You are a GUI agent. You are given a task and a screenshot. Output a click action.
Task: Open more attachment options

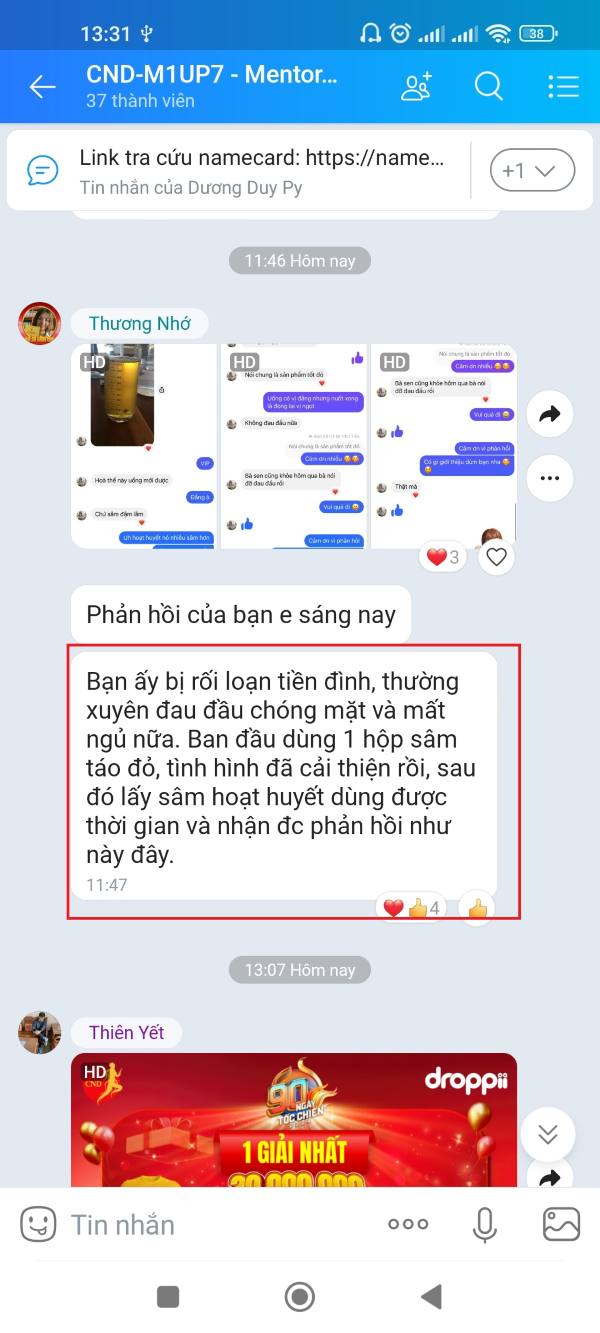click(408, 1224)
